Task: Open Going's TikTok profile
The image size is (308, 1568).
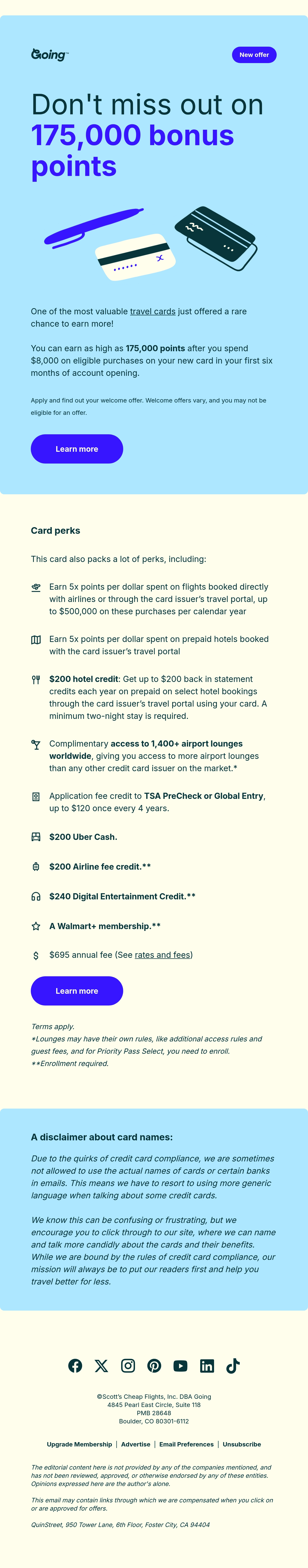Action: 233,1365
